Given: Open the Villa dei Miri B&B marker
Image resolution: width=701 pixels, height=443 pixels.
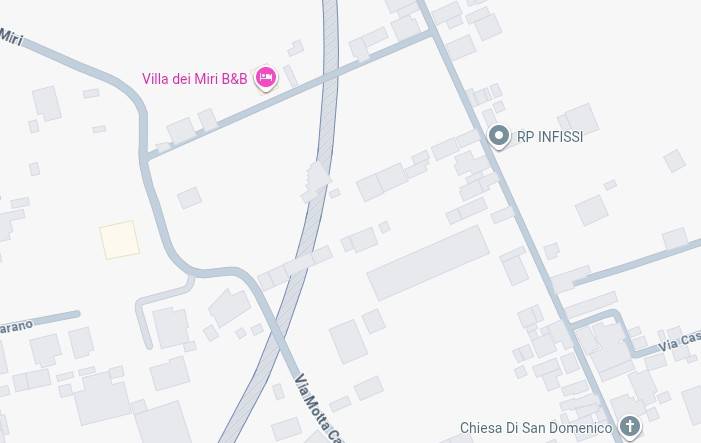Looking at the screenshot, I should (x=265, y=77).
